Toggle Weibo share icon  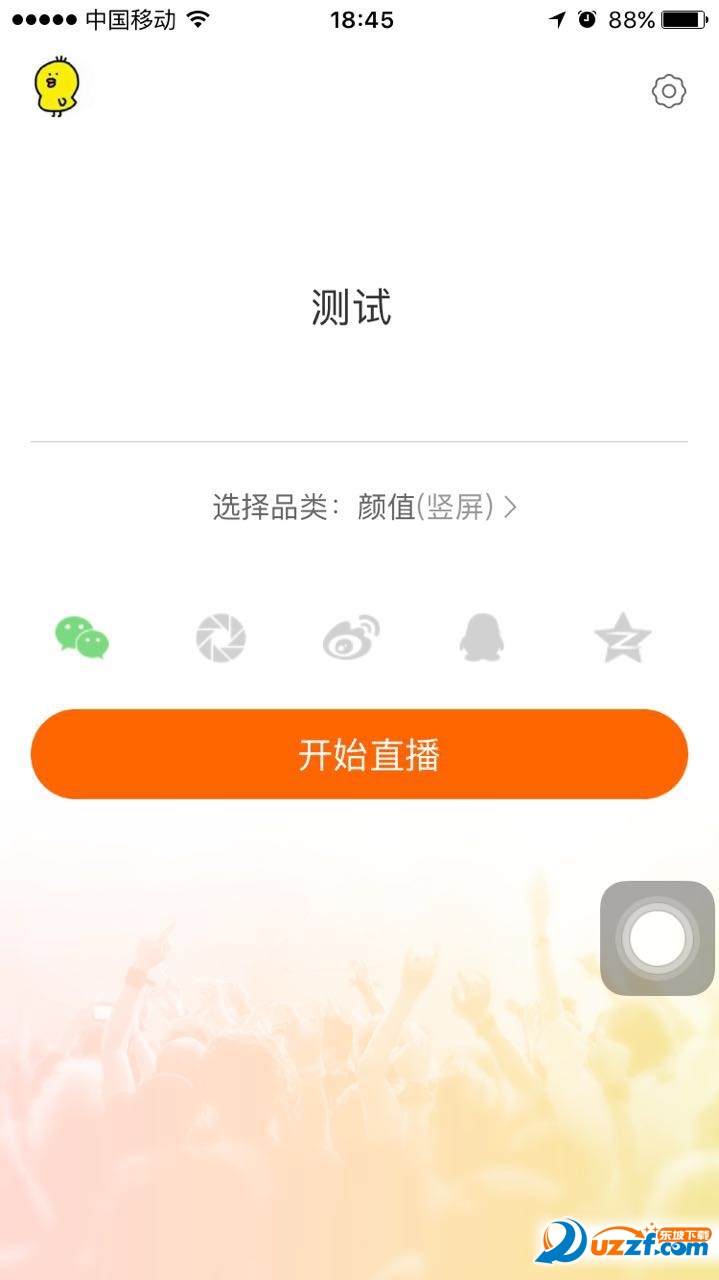point(352,638)
